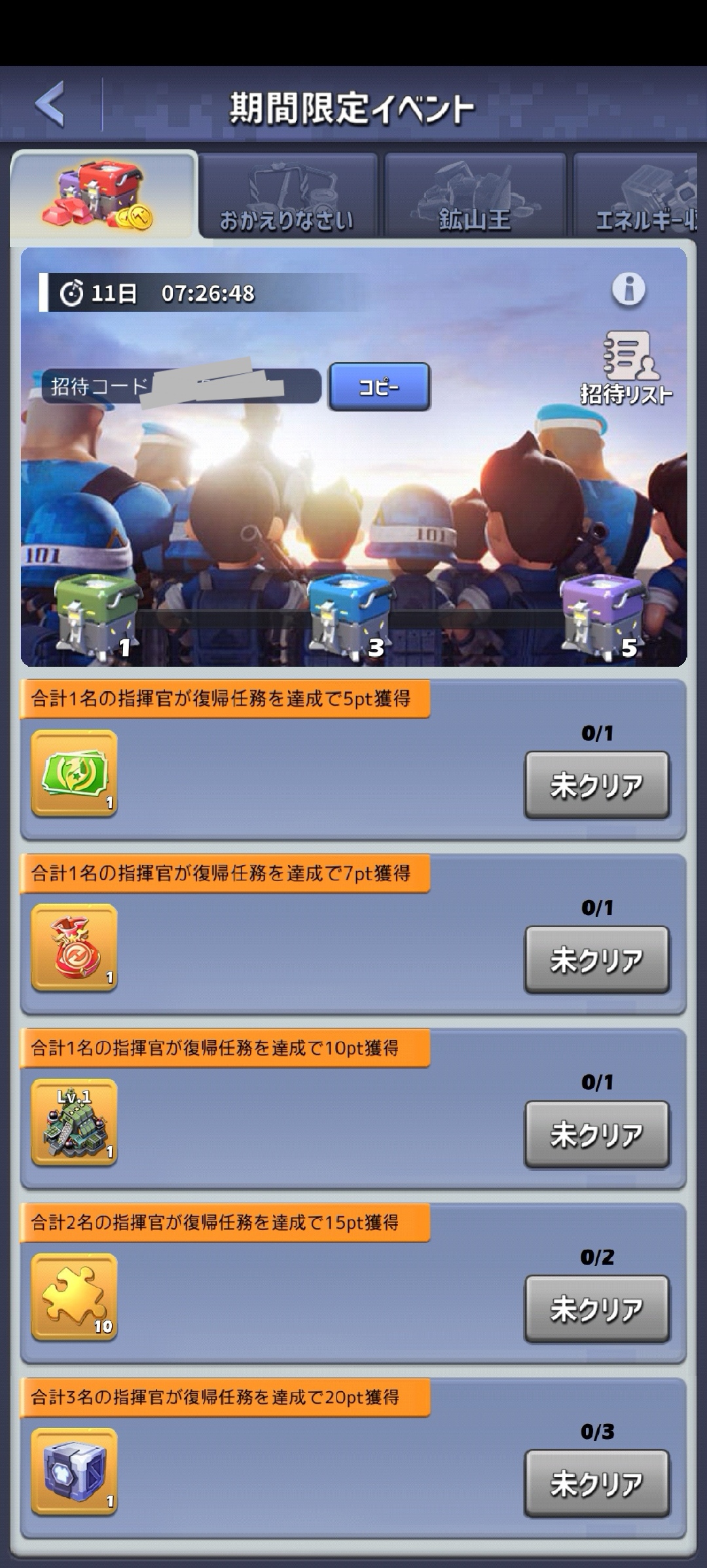Switch to the 鉱山王 tab

[x=475, y=195]
